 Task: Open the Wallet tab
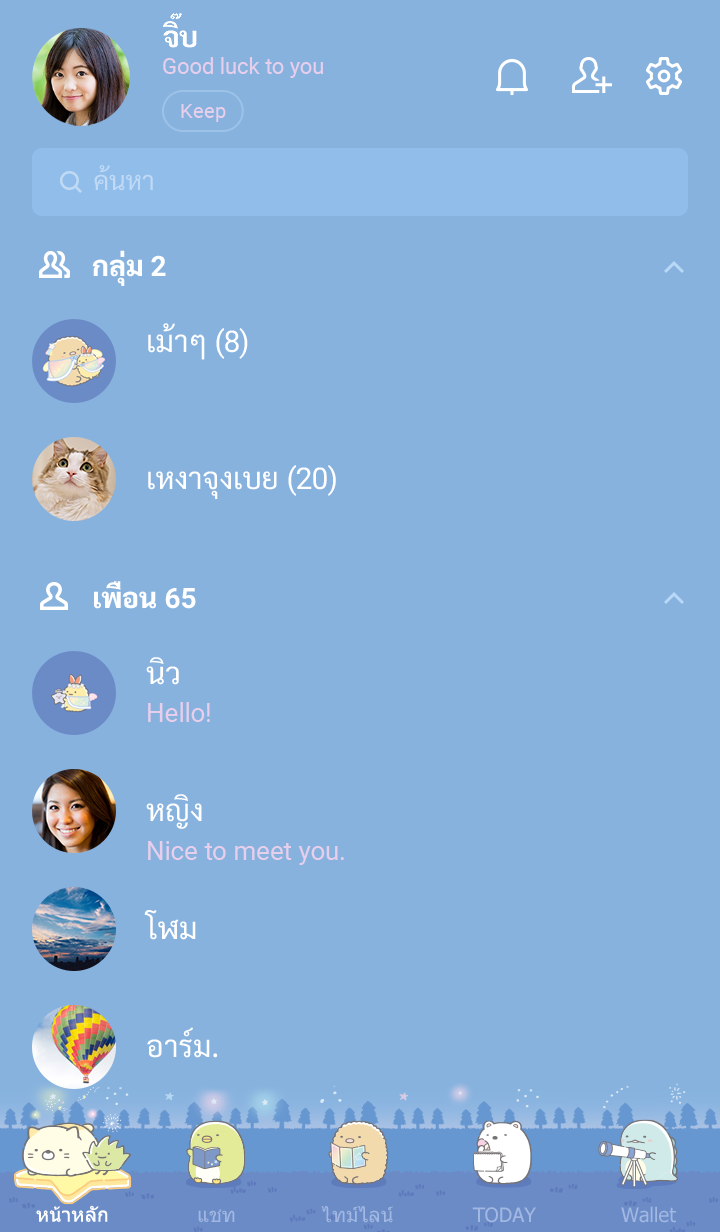coord(648,1170)
